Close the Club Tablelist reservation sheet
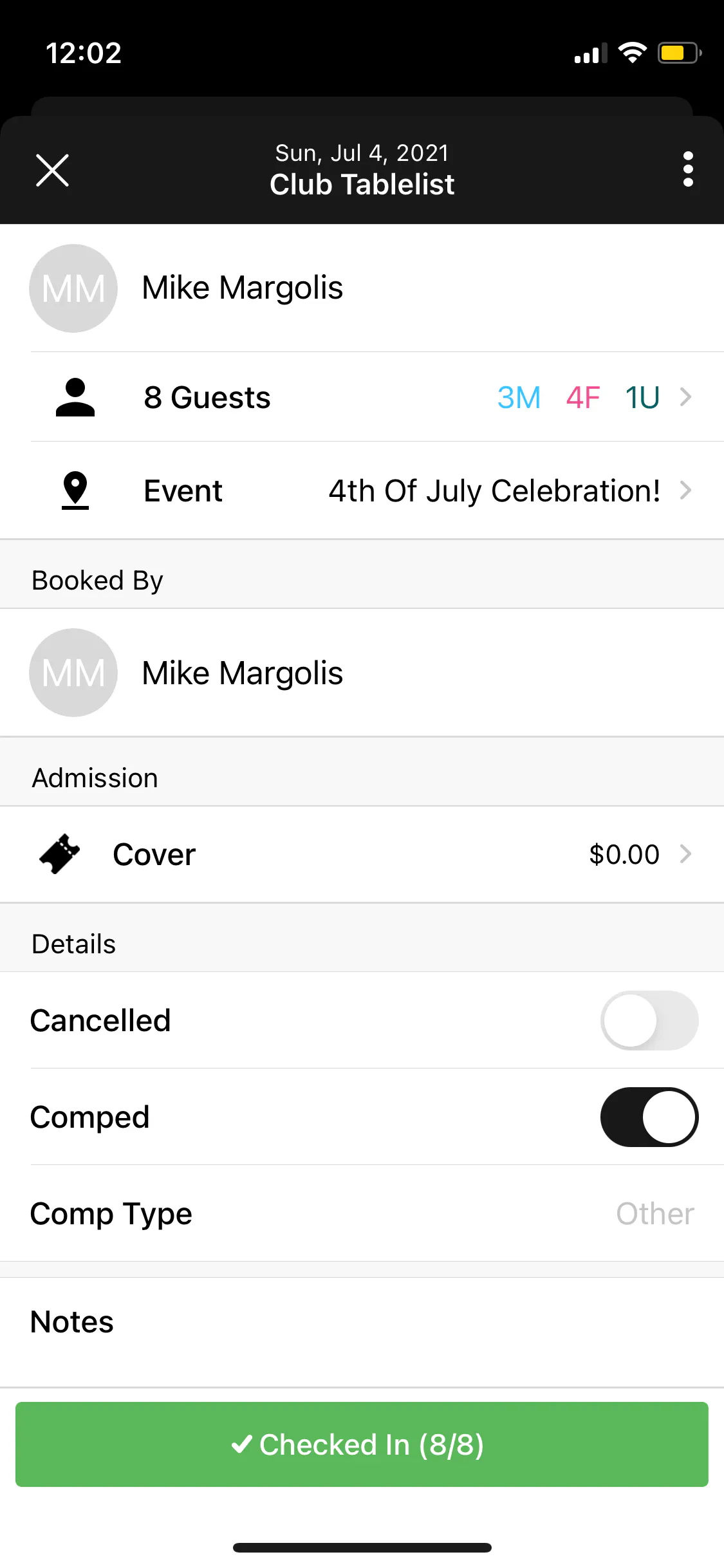Image resolution: width=724 pixels, height=1568 pixels. (52, 171)
